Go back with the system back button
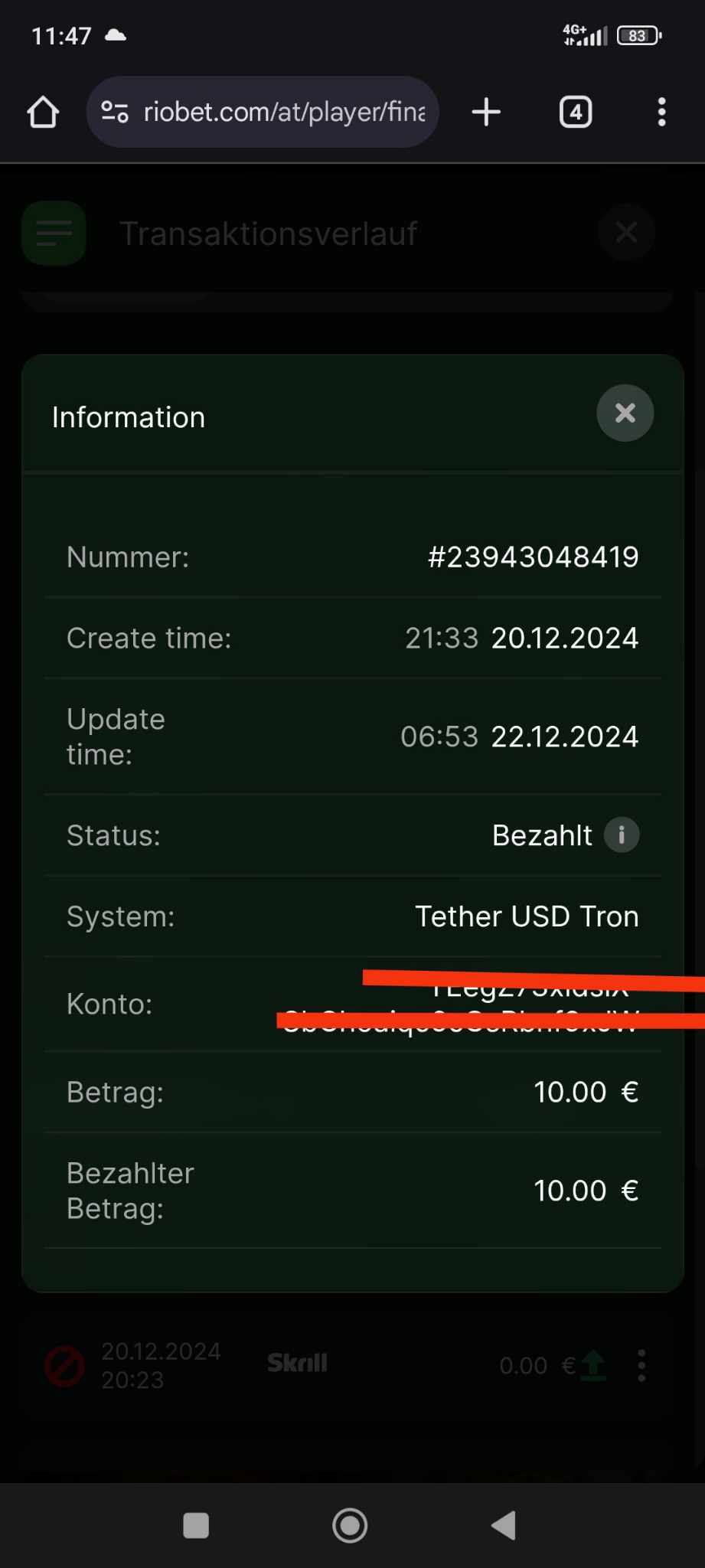The image size is (705, 1568). point(504,1525)
